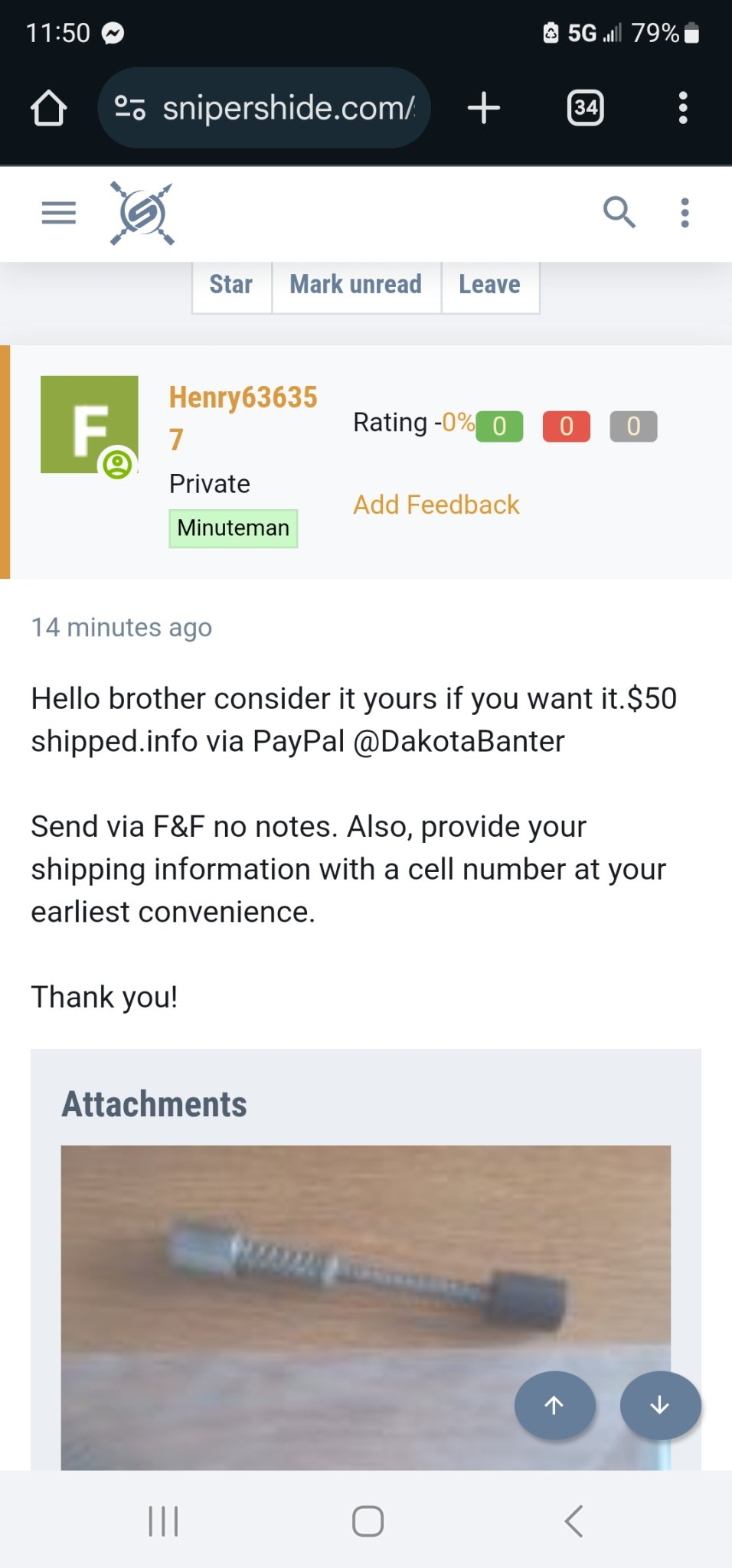The image size is (732, 1568).
Task: Star this conversation
Action: click(231, 285)
